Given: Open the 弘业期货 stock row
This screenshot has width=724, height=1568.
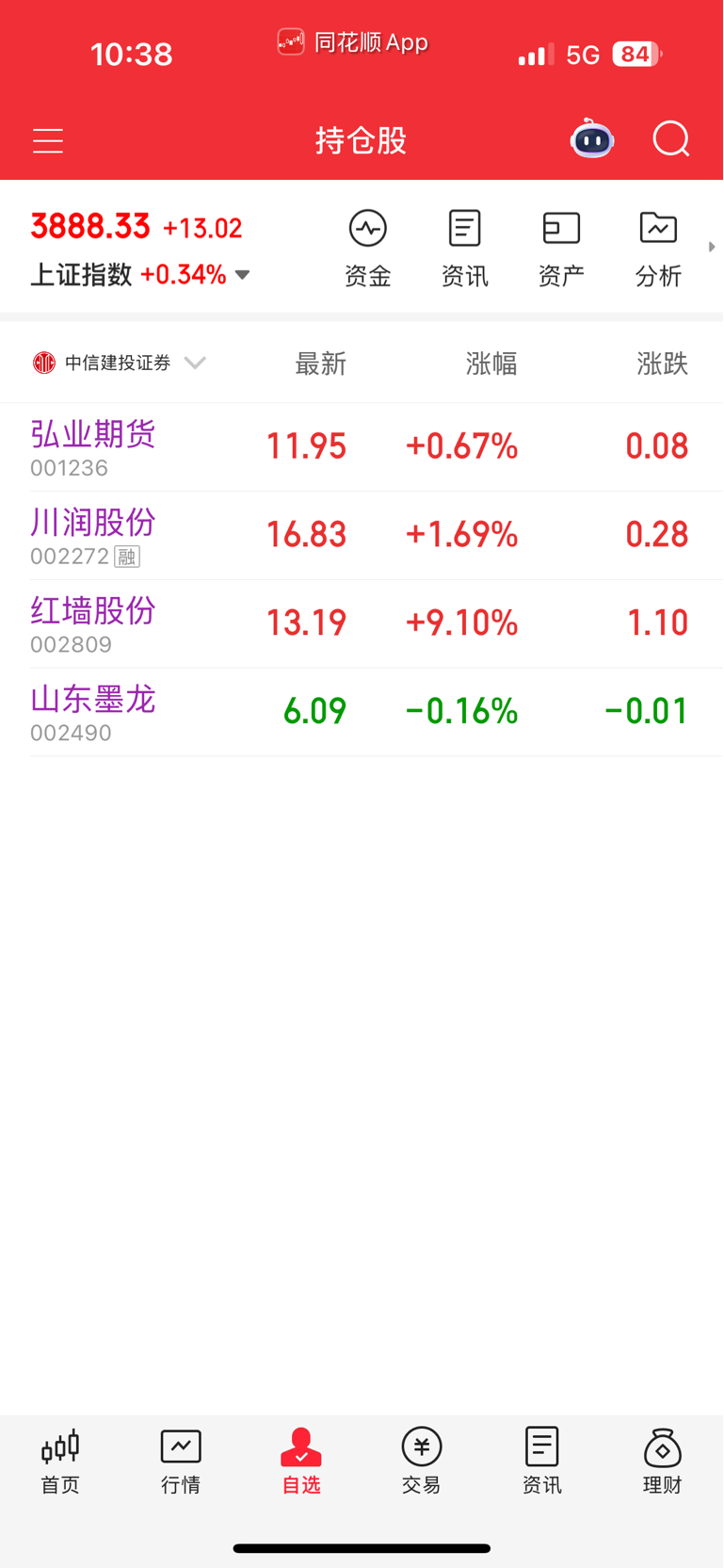Looking at the screenshot, I should (x=362, y=447).
